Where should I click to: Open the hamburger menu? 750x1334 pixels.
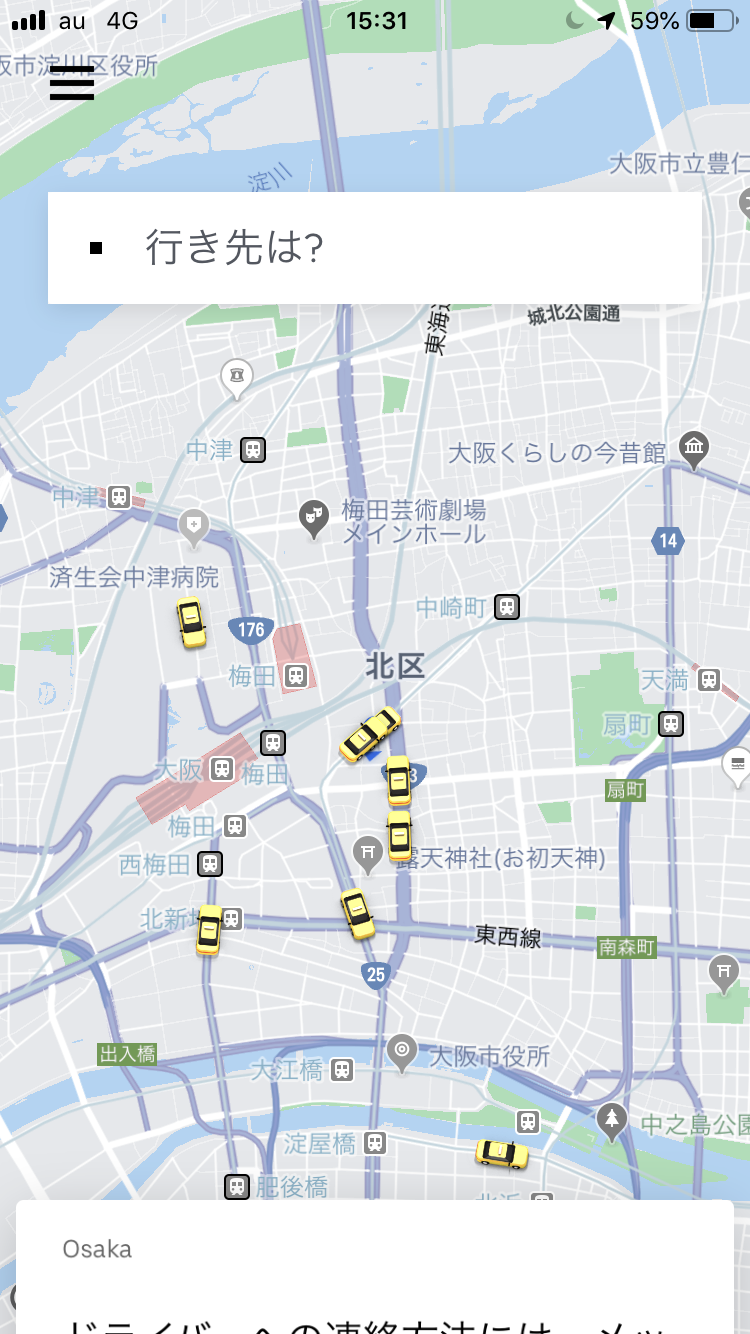pyautogui.click(x=72, y=84)
